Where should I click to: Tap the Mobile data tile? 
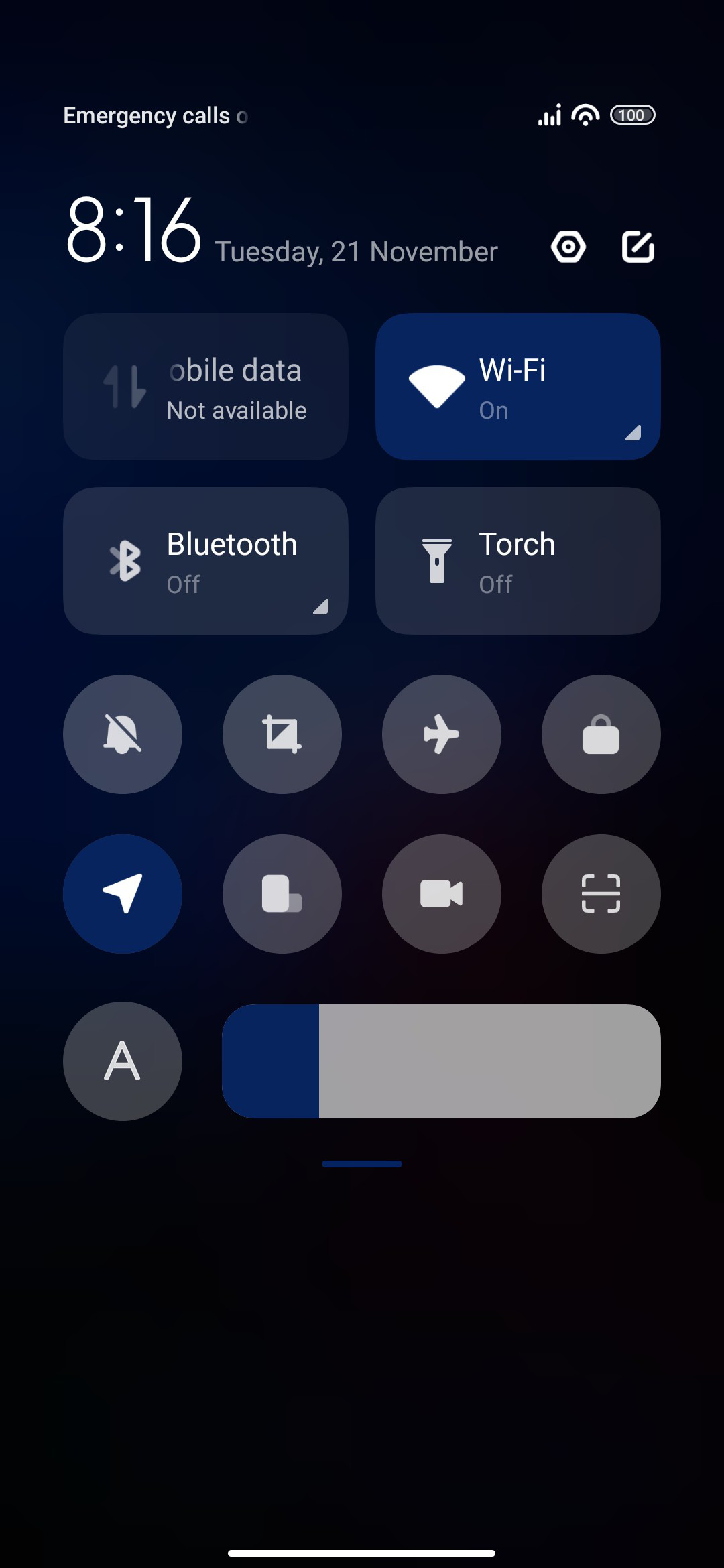(206, 387)
